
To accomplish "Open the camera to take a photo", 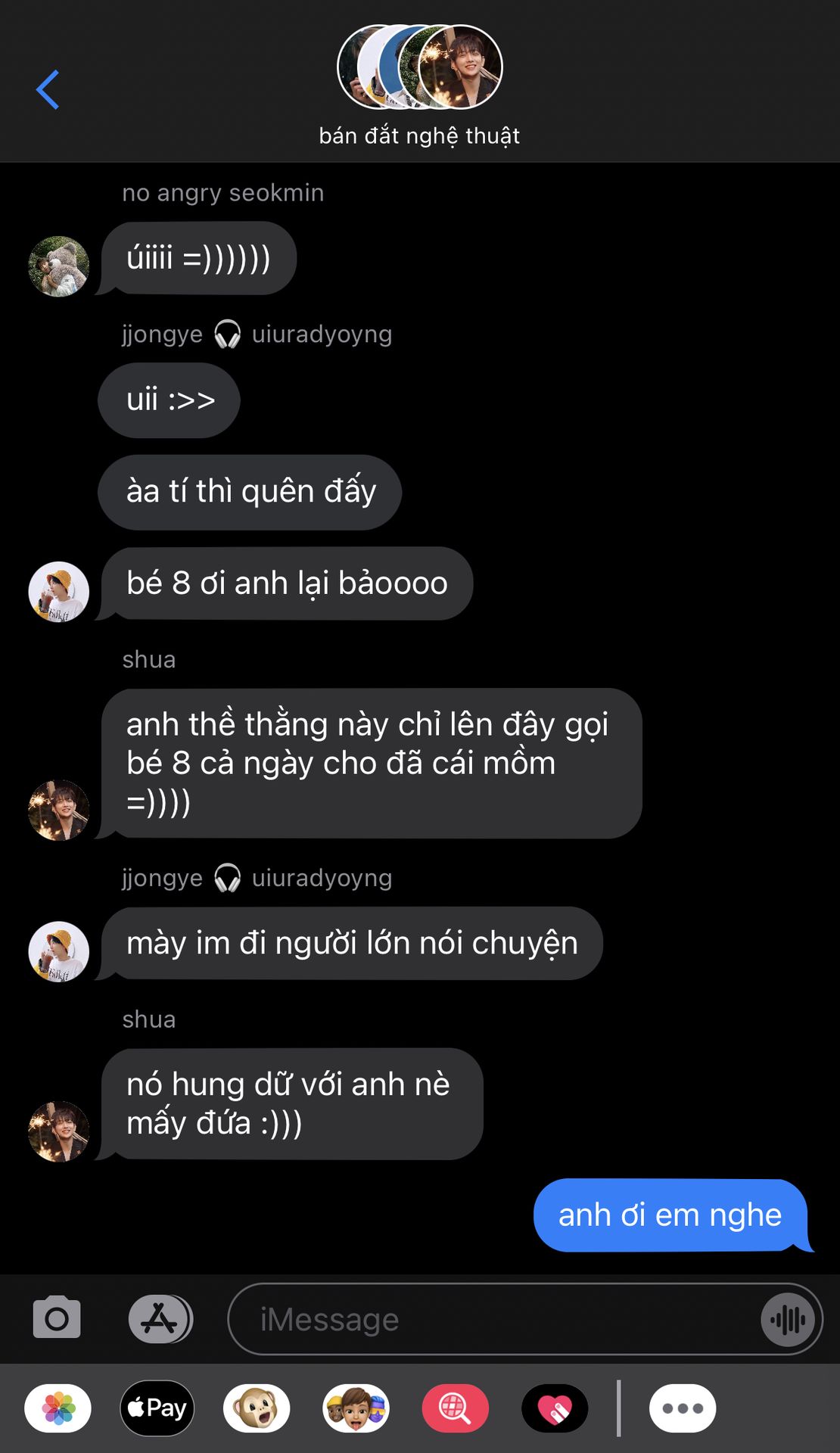I will 57,1318.
